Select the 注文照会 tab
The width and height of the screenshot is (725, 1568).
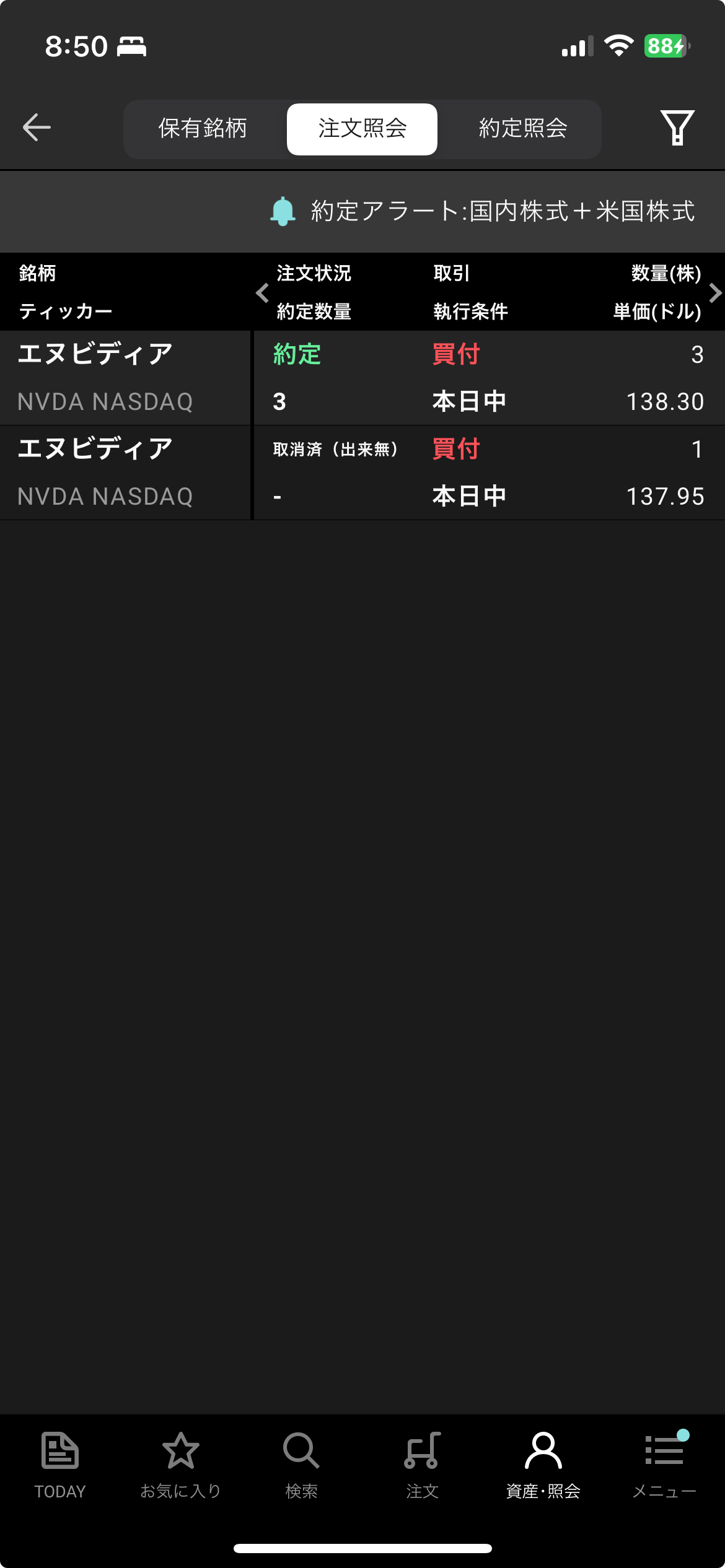pyautogui.click(x=362, y=129)
